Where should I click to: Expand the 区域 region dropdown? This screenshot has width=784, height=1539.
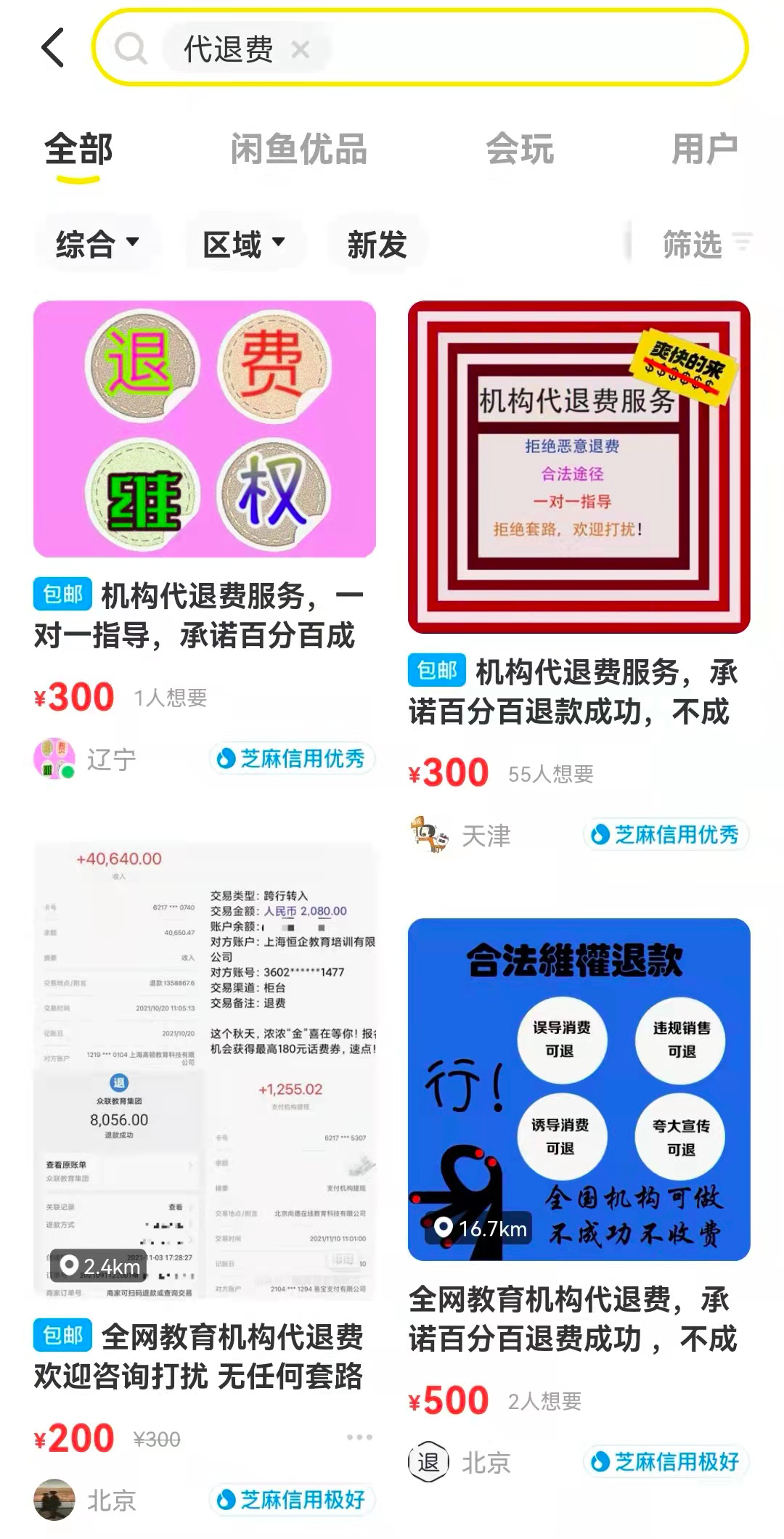point(243,244)
